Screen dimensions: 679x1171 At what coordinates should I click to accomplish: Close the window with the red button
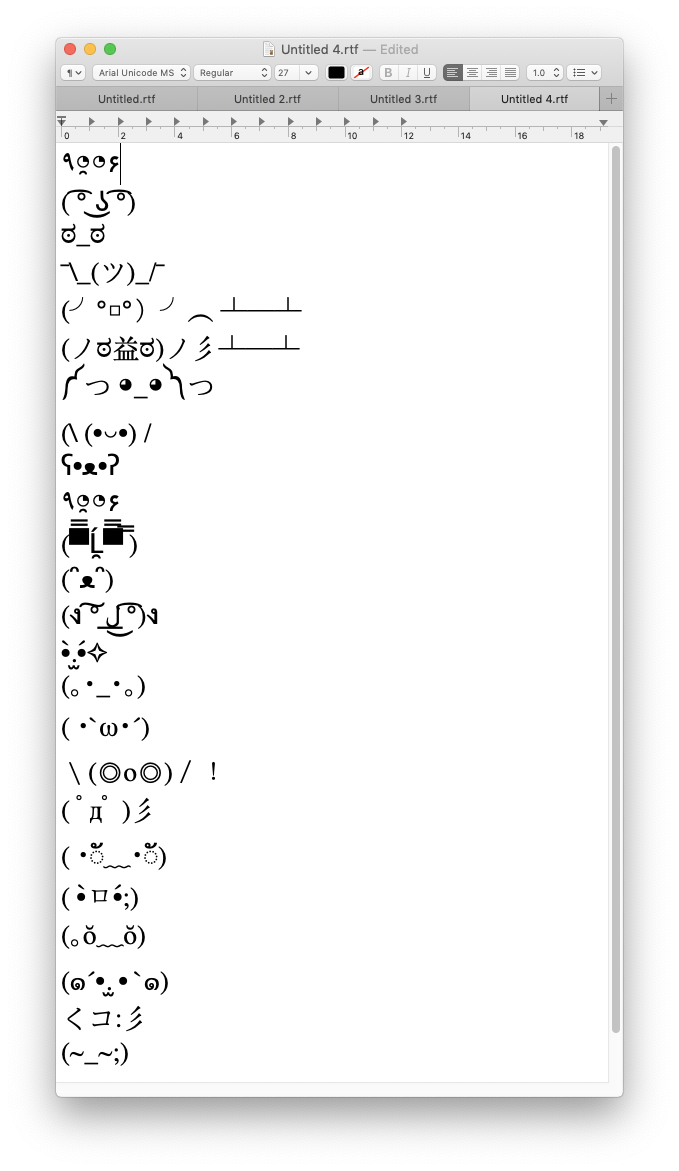click(x=70, y=49)
